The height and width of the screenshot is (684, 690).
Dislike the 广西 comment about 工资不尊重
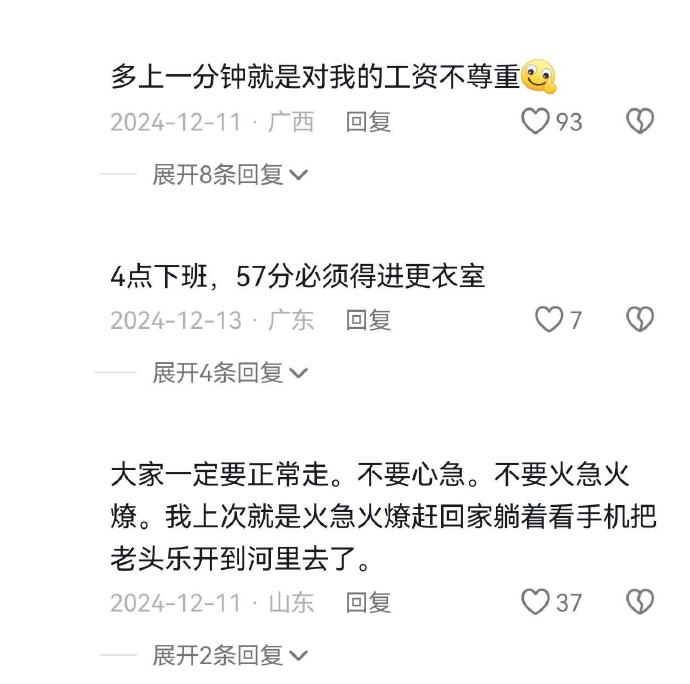coord(640,122)
